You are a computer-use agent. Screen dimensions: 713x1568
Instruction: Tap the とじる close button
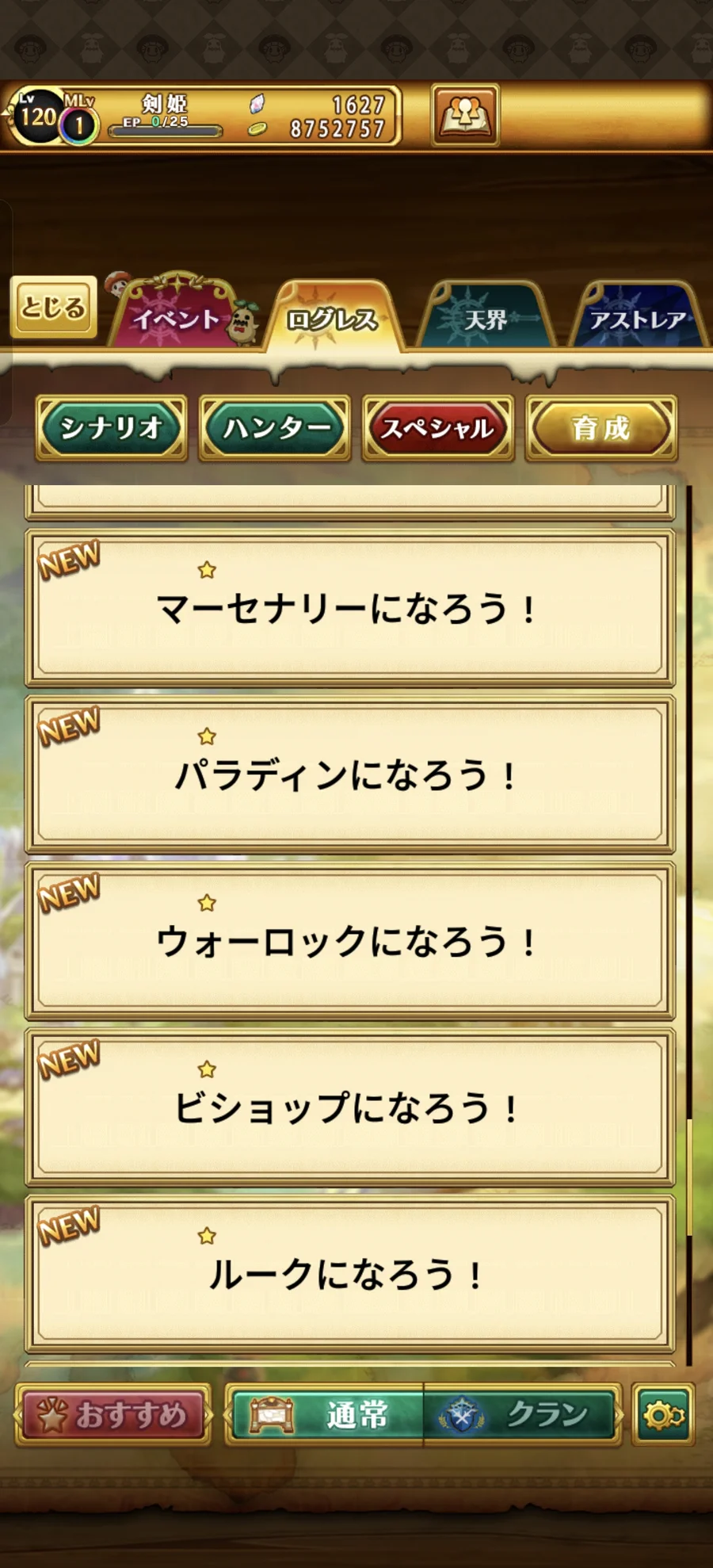click(x=53, y=308)
